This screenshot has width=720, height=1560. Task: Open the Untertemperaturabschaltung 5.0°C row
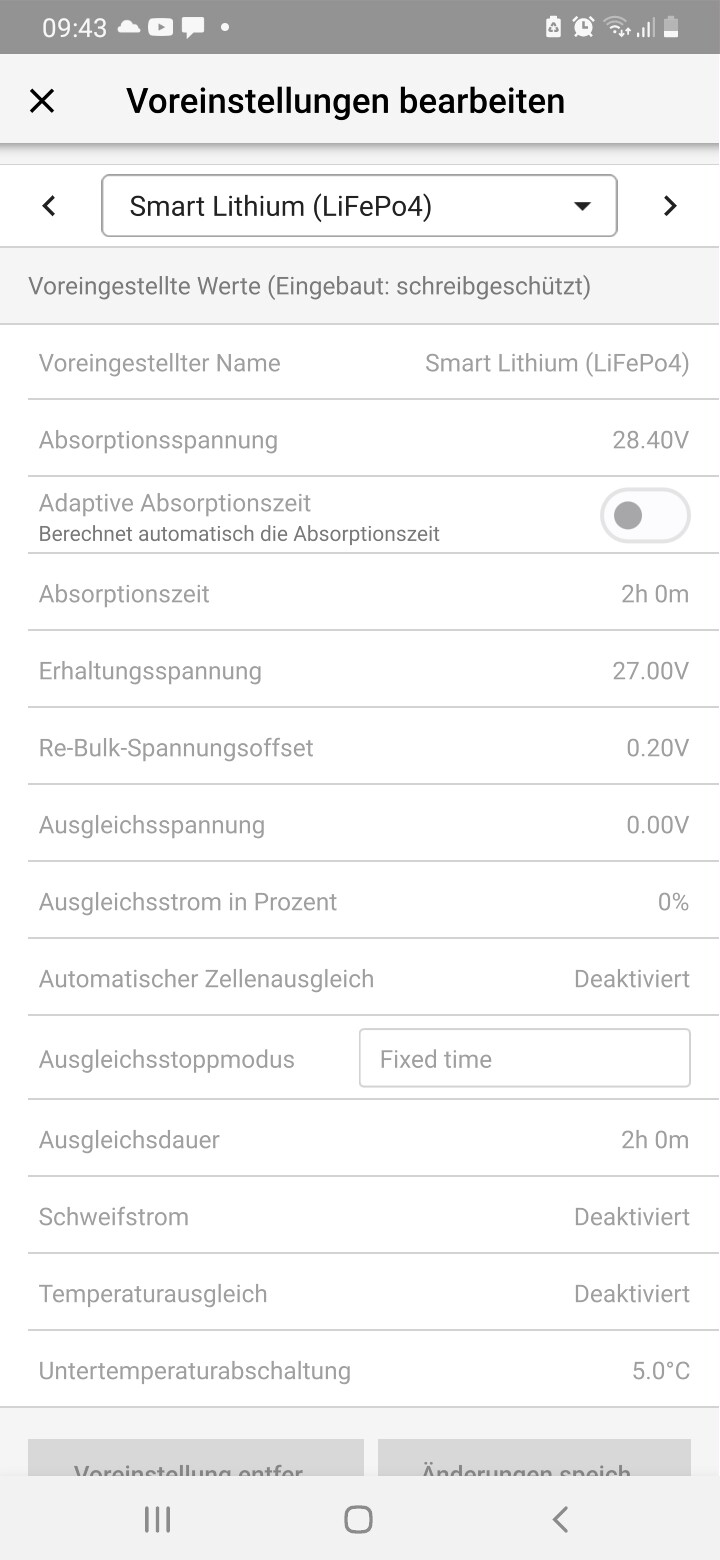(364, 1370)
